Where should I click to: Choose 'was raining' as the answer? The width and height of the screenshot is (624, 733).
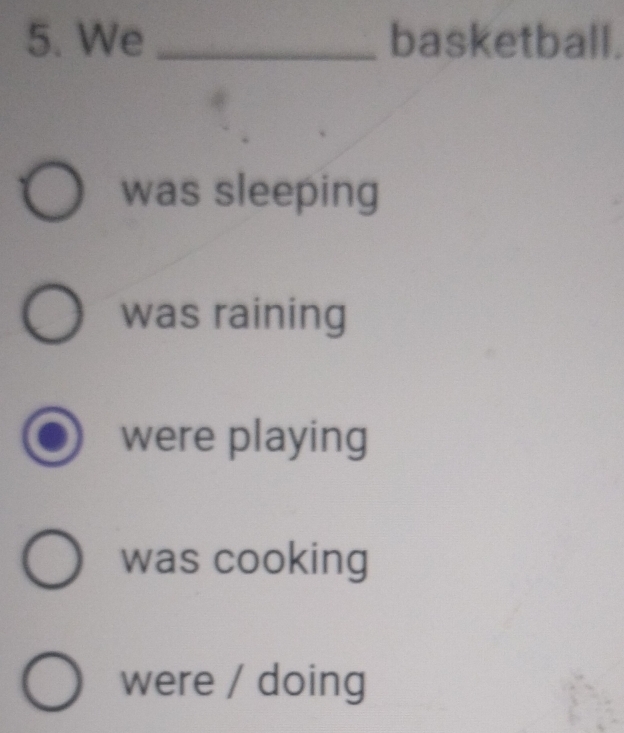[x=52, y=318]
